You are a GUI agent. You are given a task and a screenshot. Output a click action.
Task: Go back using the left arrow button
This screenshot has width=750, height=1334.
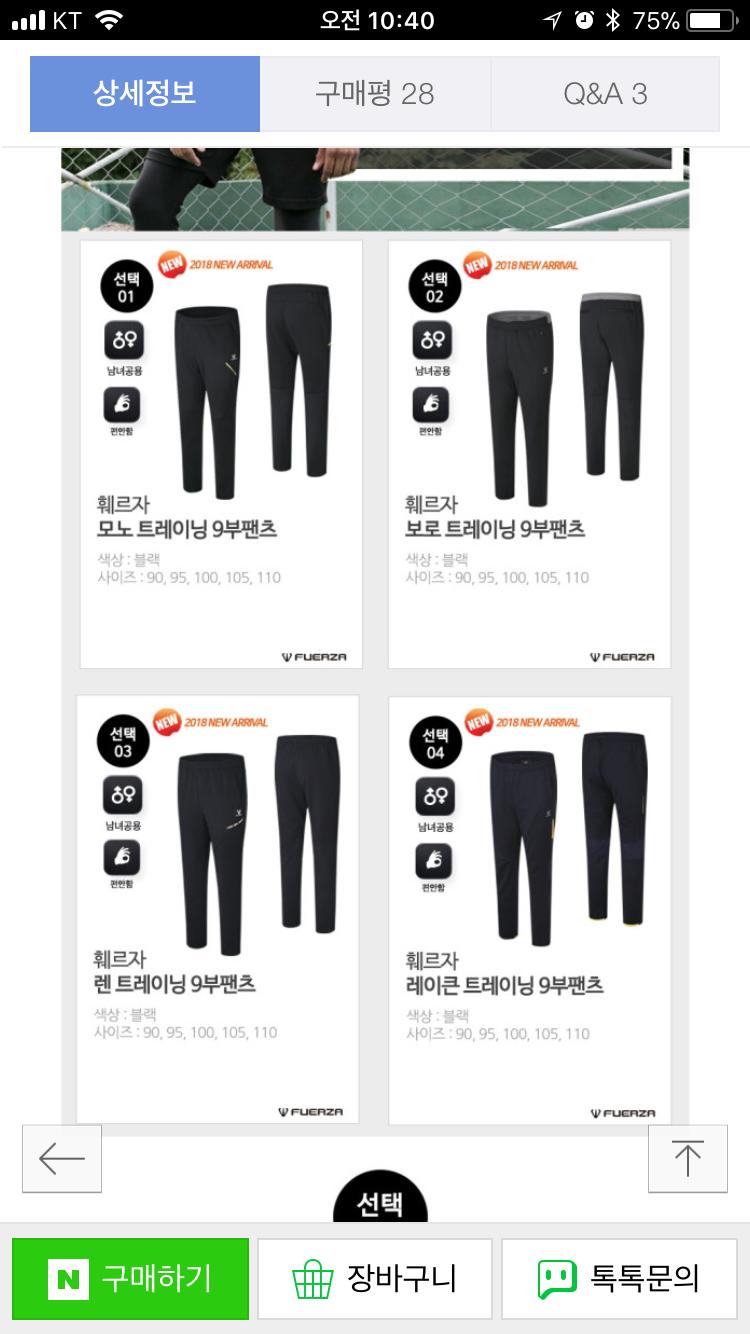(x=62, y=1158)
